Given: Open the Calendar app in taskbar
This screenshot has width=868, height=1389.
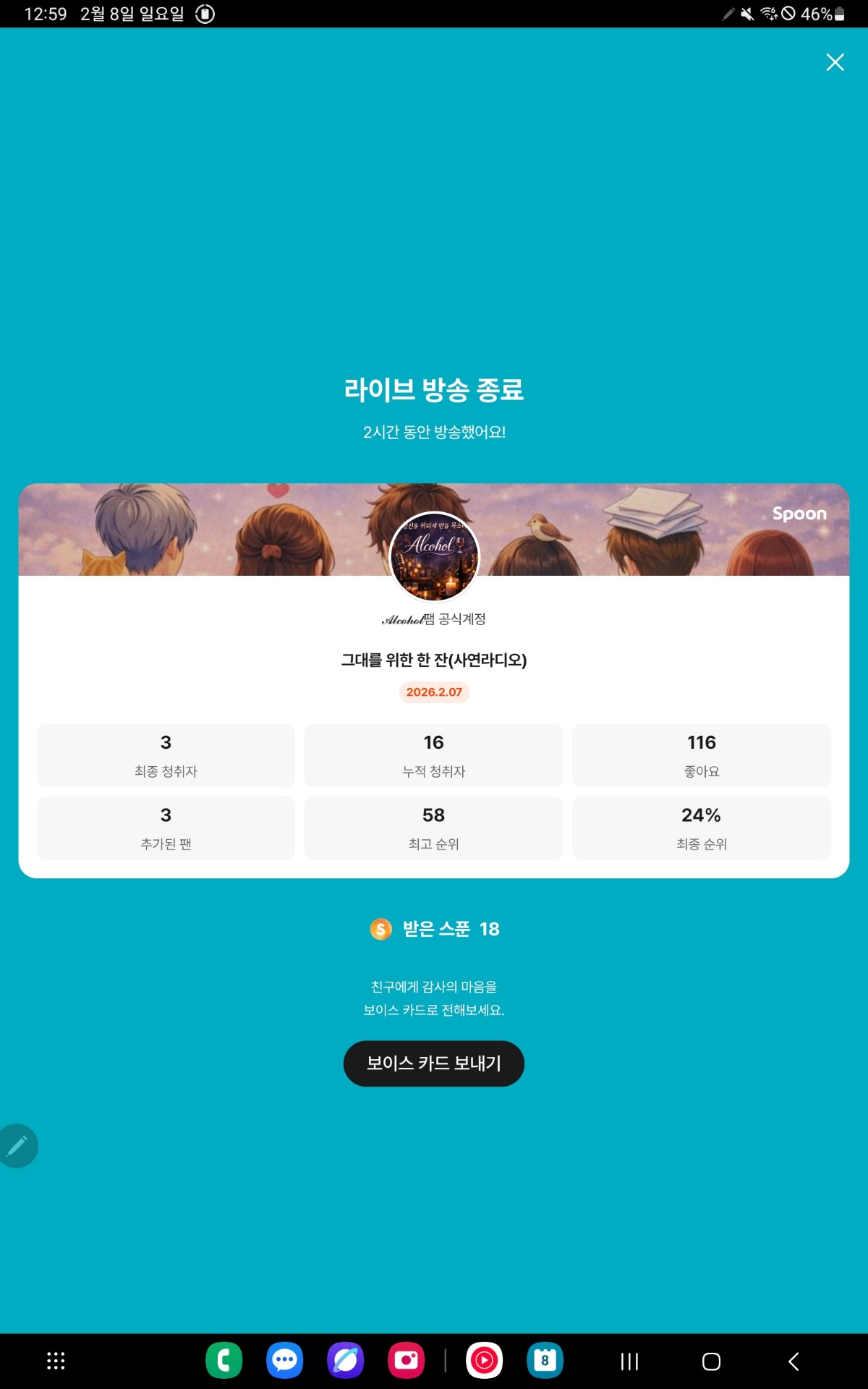Looking at the screenshot, I should [x=545, y=1361].
